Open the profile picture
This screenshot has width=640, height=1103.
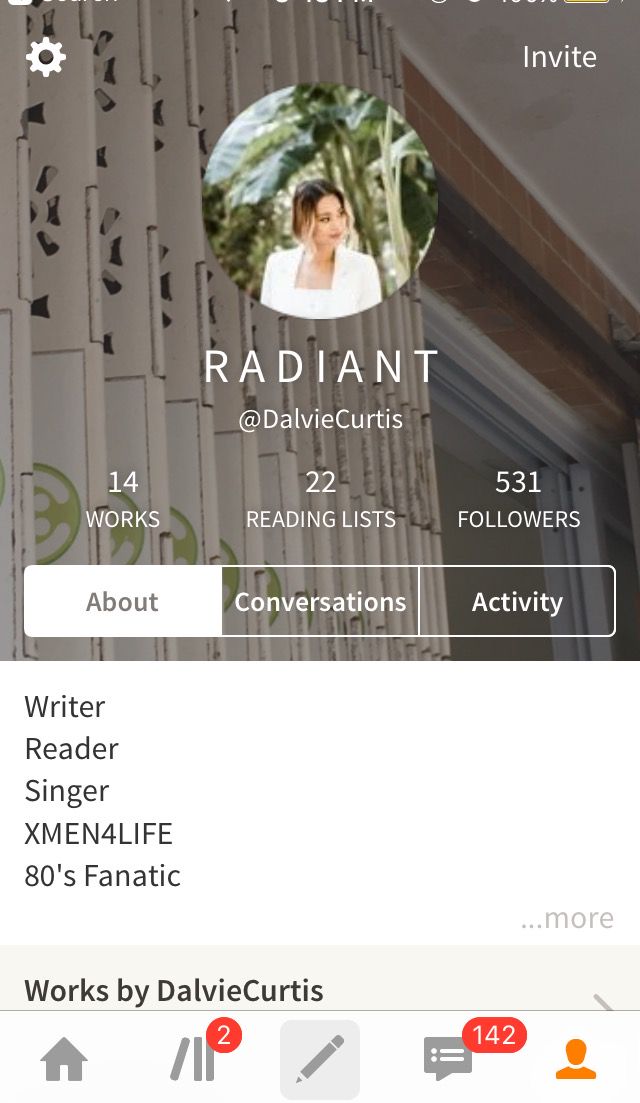(320, 200)
